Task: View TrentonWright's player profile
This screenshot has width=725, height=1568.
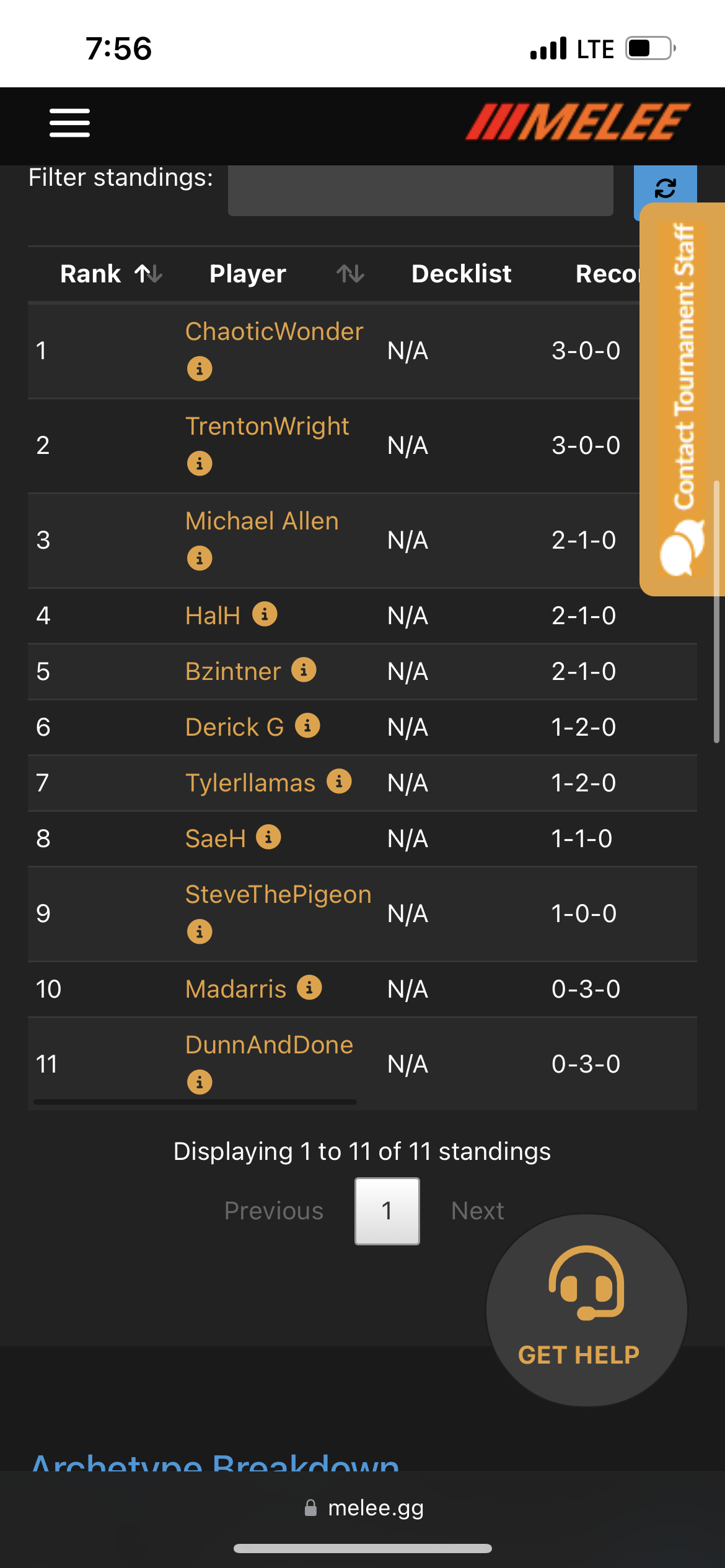Action: click(267, 427)
